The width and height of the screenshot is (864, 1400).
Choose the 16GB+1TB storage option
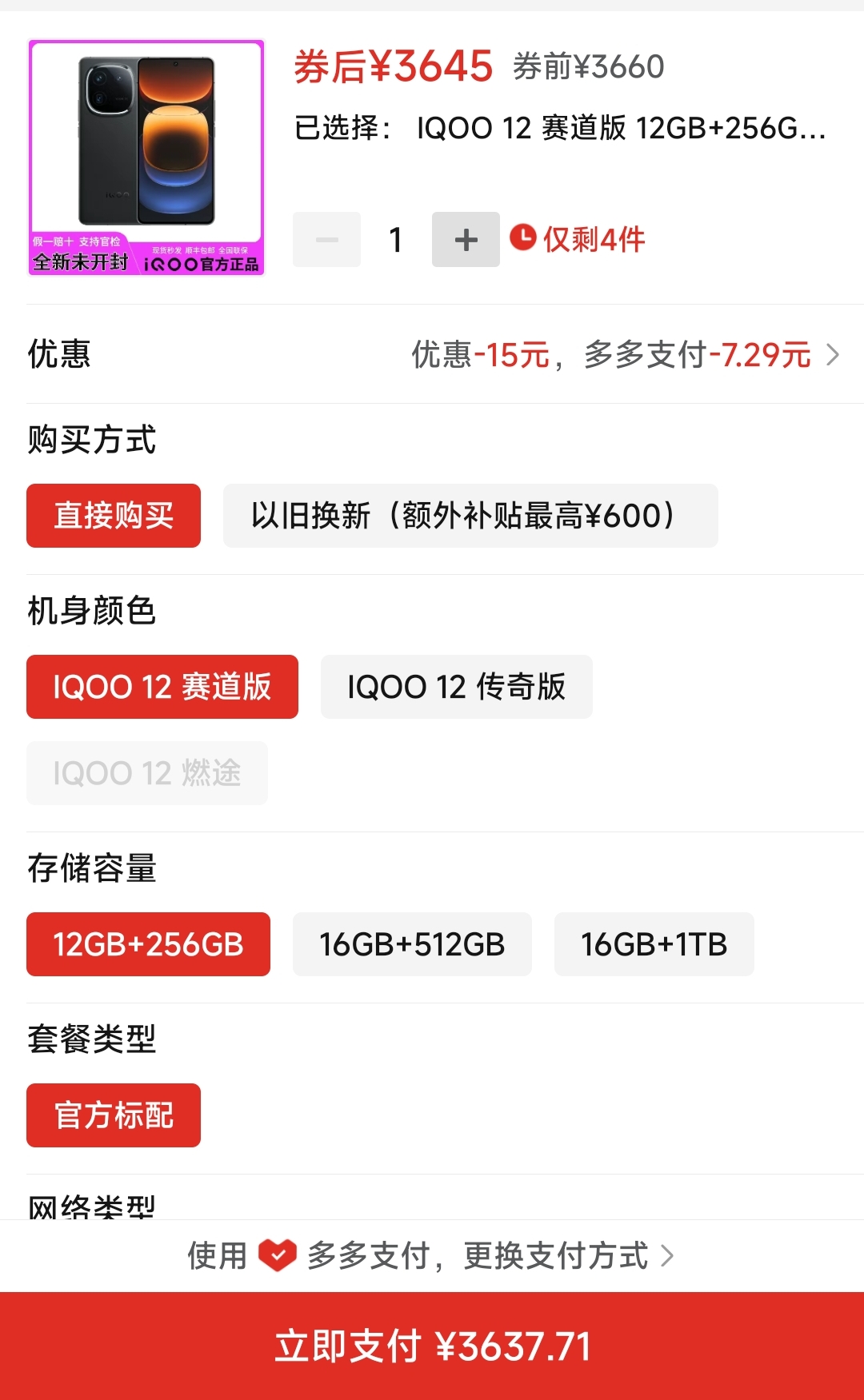pyautogui.click(x=654, y=944)
